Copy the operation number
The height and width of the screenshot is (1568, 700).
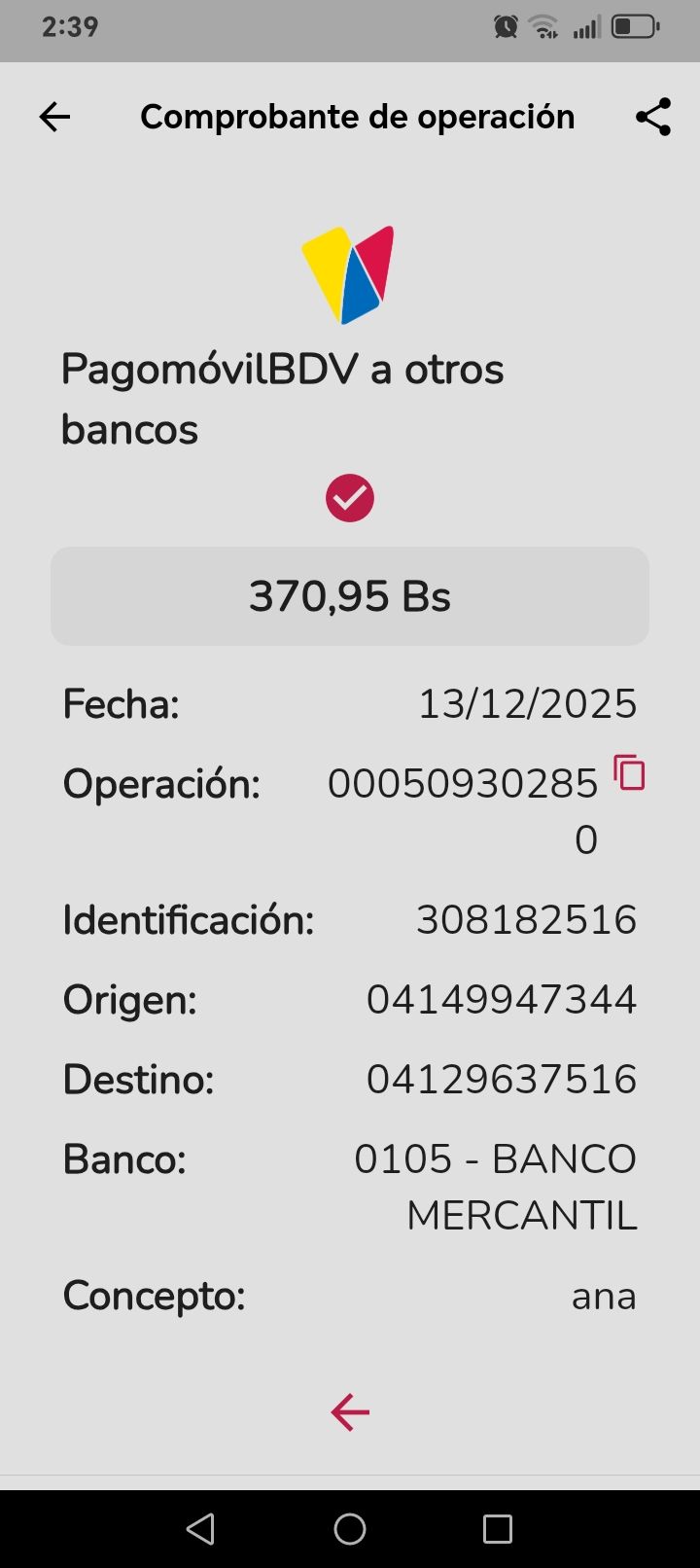point(629,773)
